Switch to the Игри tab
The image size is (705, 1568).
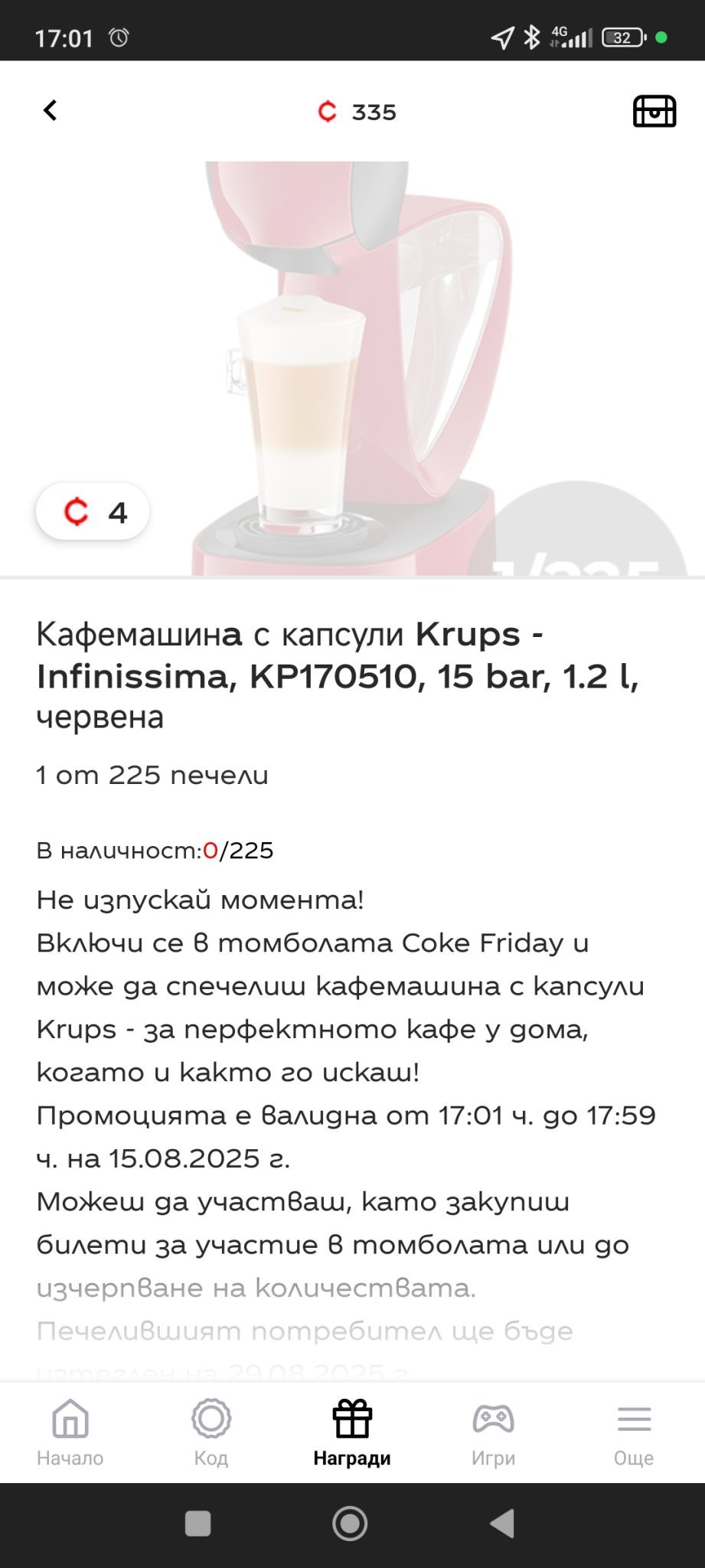(493, 1432)
